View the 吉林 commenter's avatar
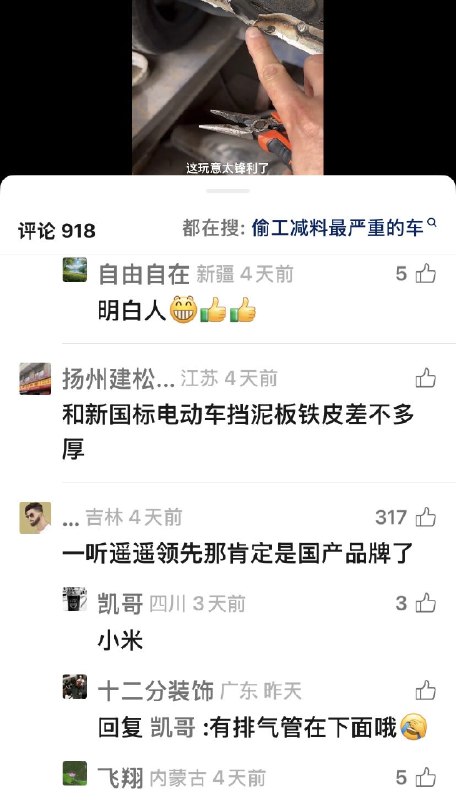456x800 pixels. [x=35, y=518]
